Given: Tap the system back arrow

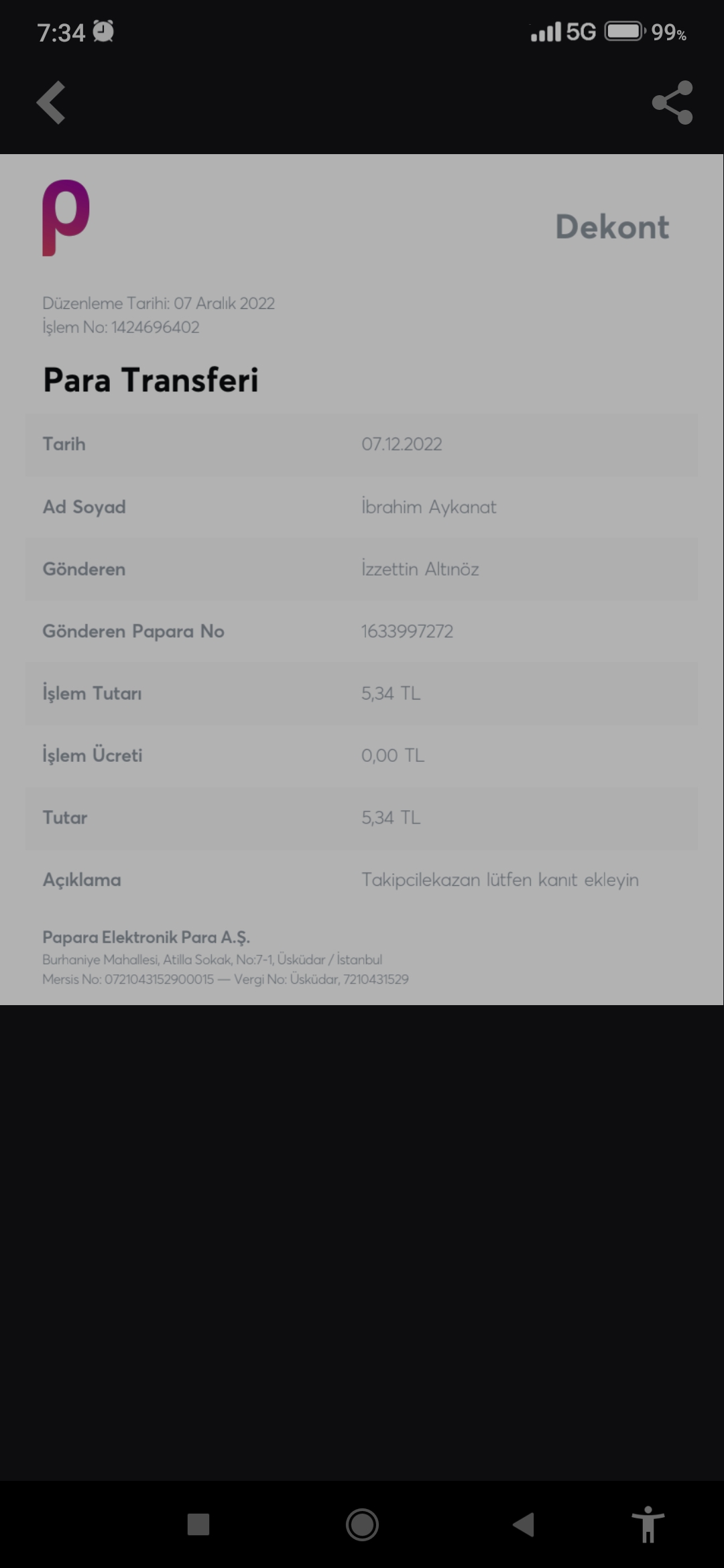Looking at the screenshot, I should click(x=524, y=1524).
